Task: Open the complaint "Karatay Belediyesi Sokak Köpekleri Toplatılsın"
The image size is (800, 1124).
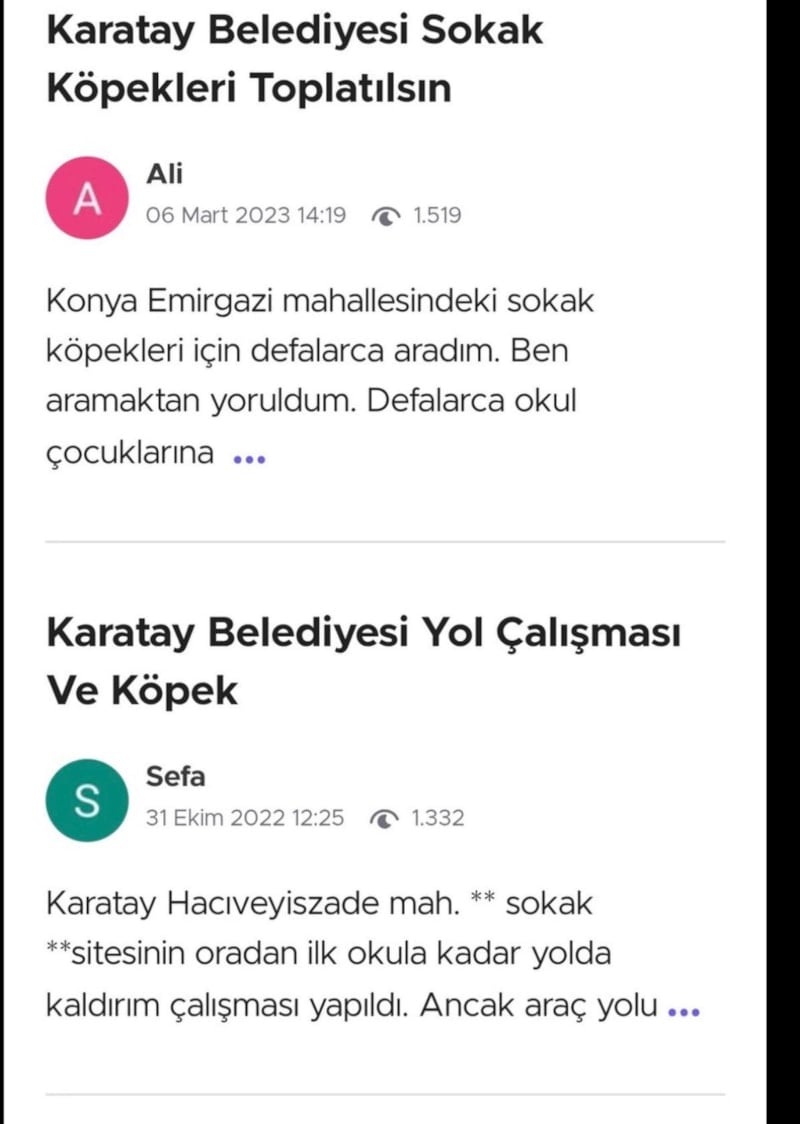Action: [294, 59]
